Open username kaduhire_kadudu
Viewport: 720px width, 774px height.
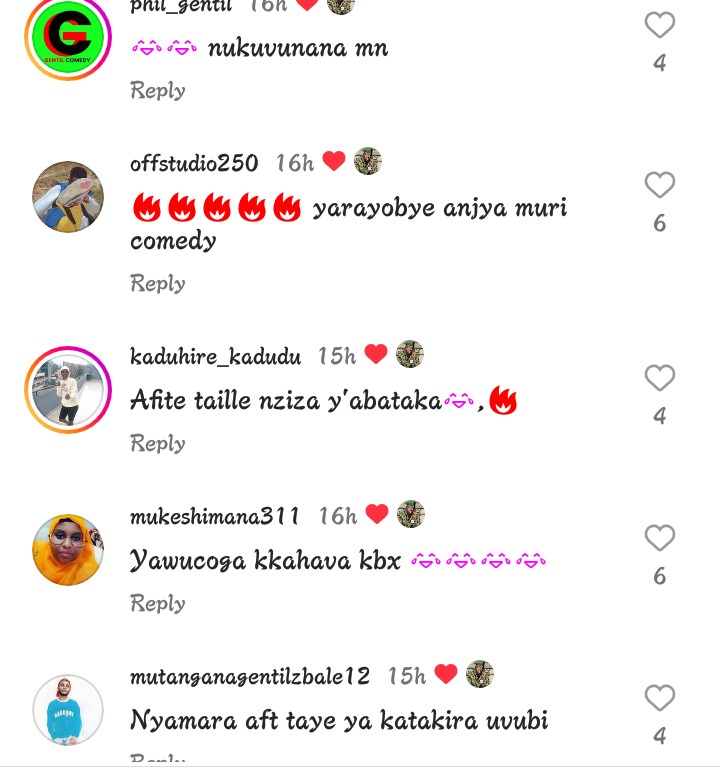215,356
